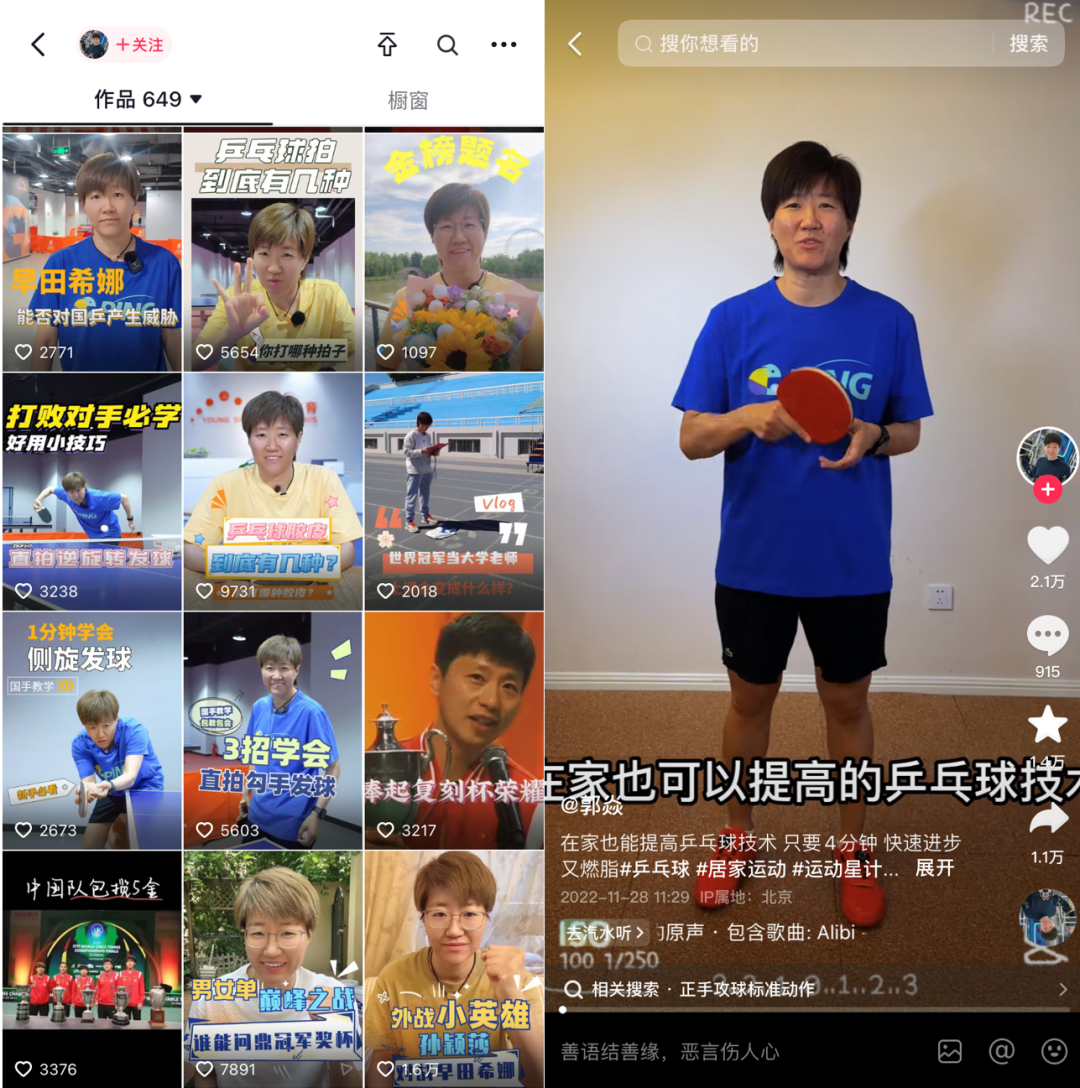The width and height of the screenshot is (1080, 1088).
Task: Switch to the 橱窗 tab
Action: pos(407,101)
